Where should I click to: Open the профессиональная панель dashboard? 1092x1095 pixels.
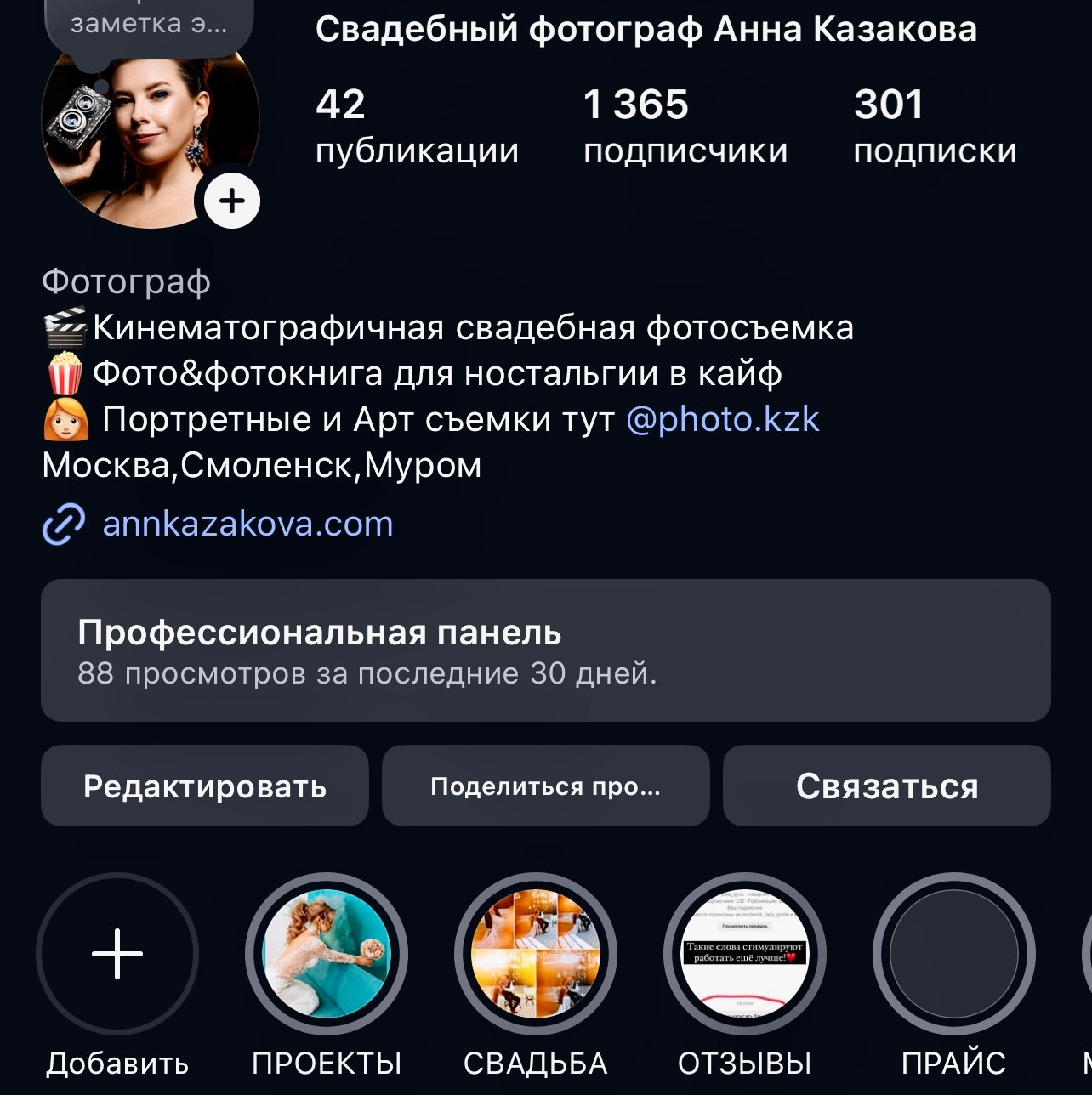tap(546, 651)
